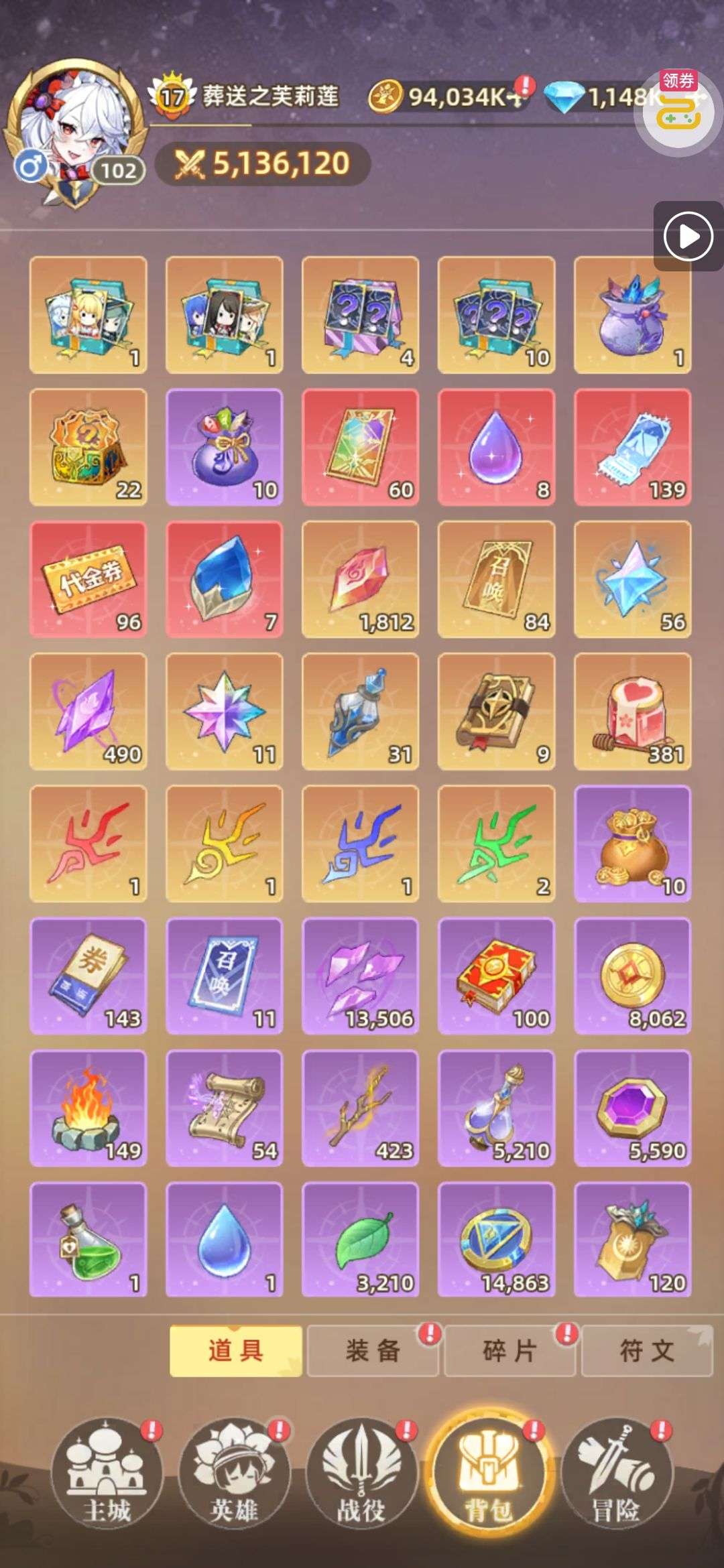Select the green leaf item with 3,210
The width and height of the screenshot is (724, 1568).
pos(360,1240)
